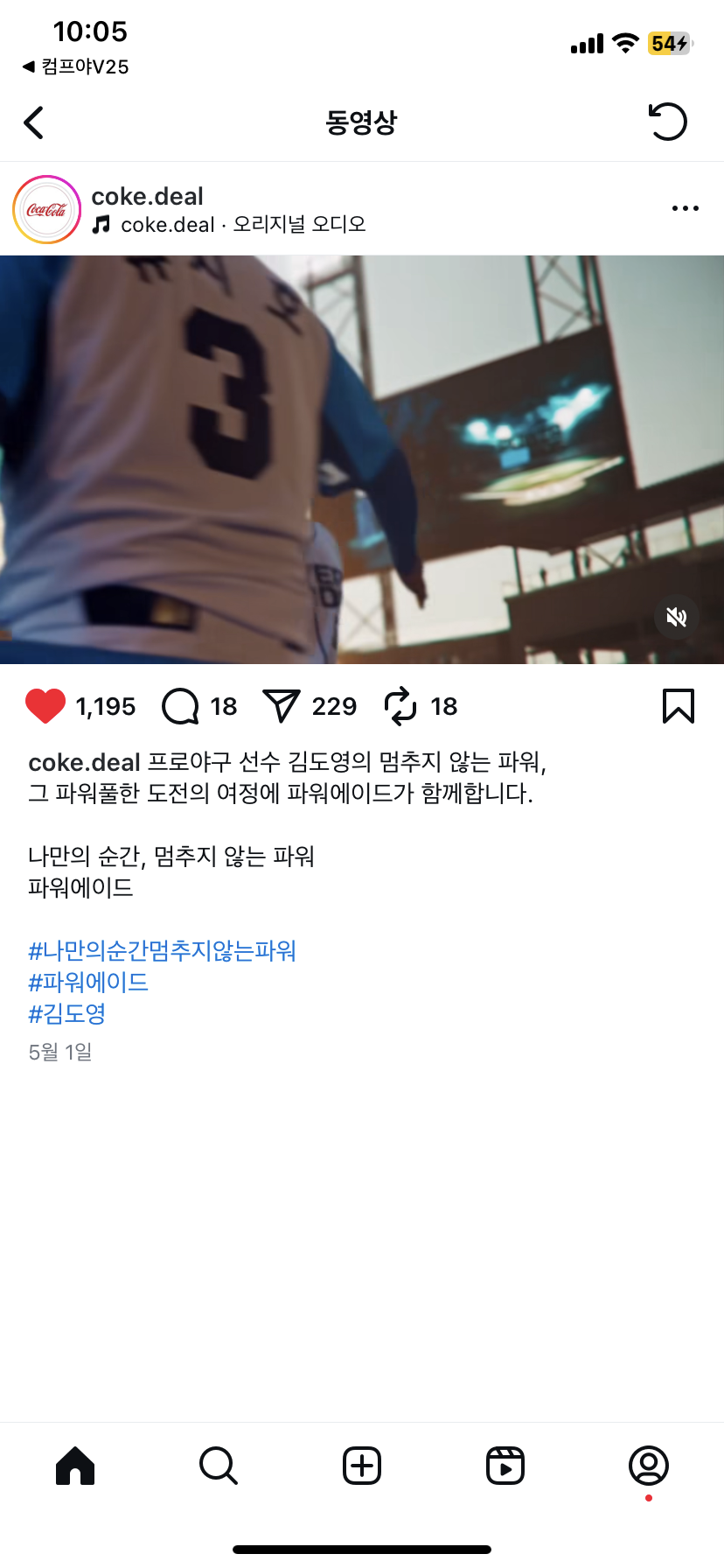This screenshot has height=1568, width=724.
Task: Open hashtag #파워에이드
Action: [x=88, y=982]
